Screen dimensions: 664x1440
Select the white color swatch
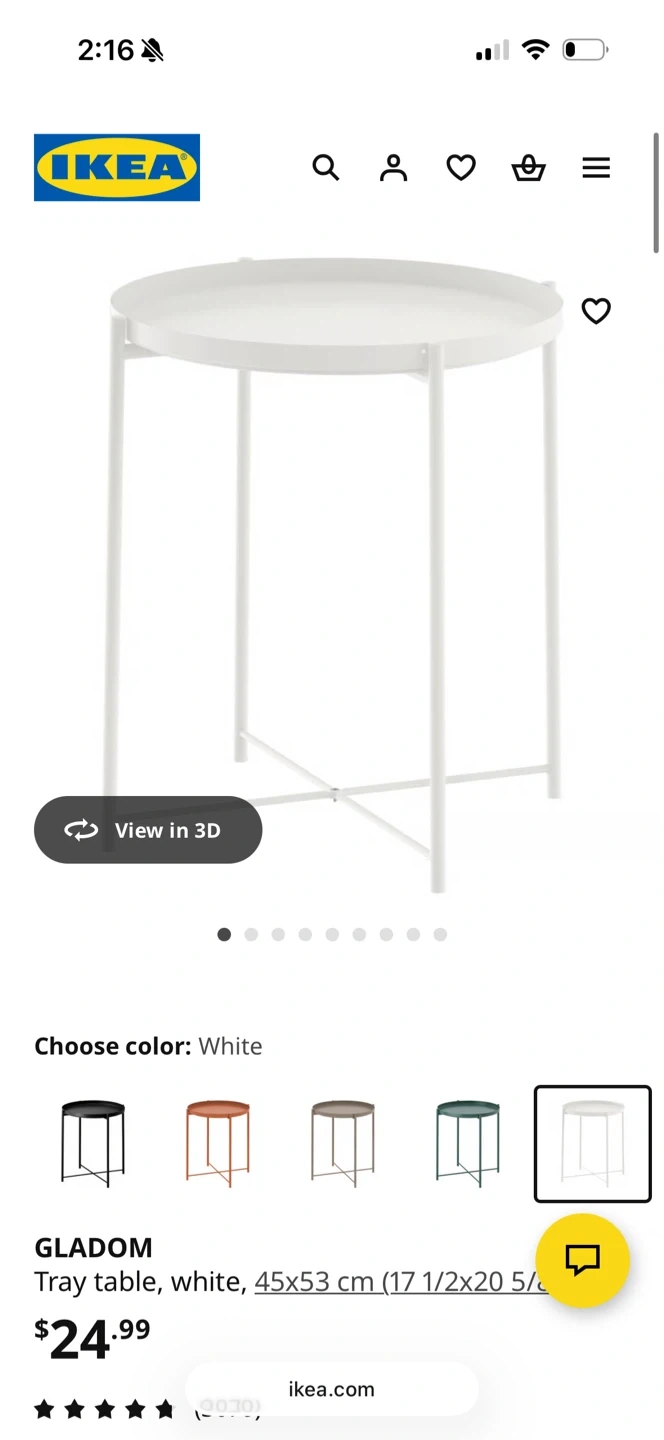pos(593,1143)
